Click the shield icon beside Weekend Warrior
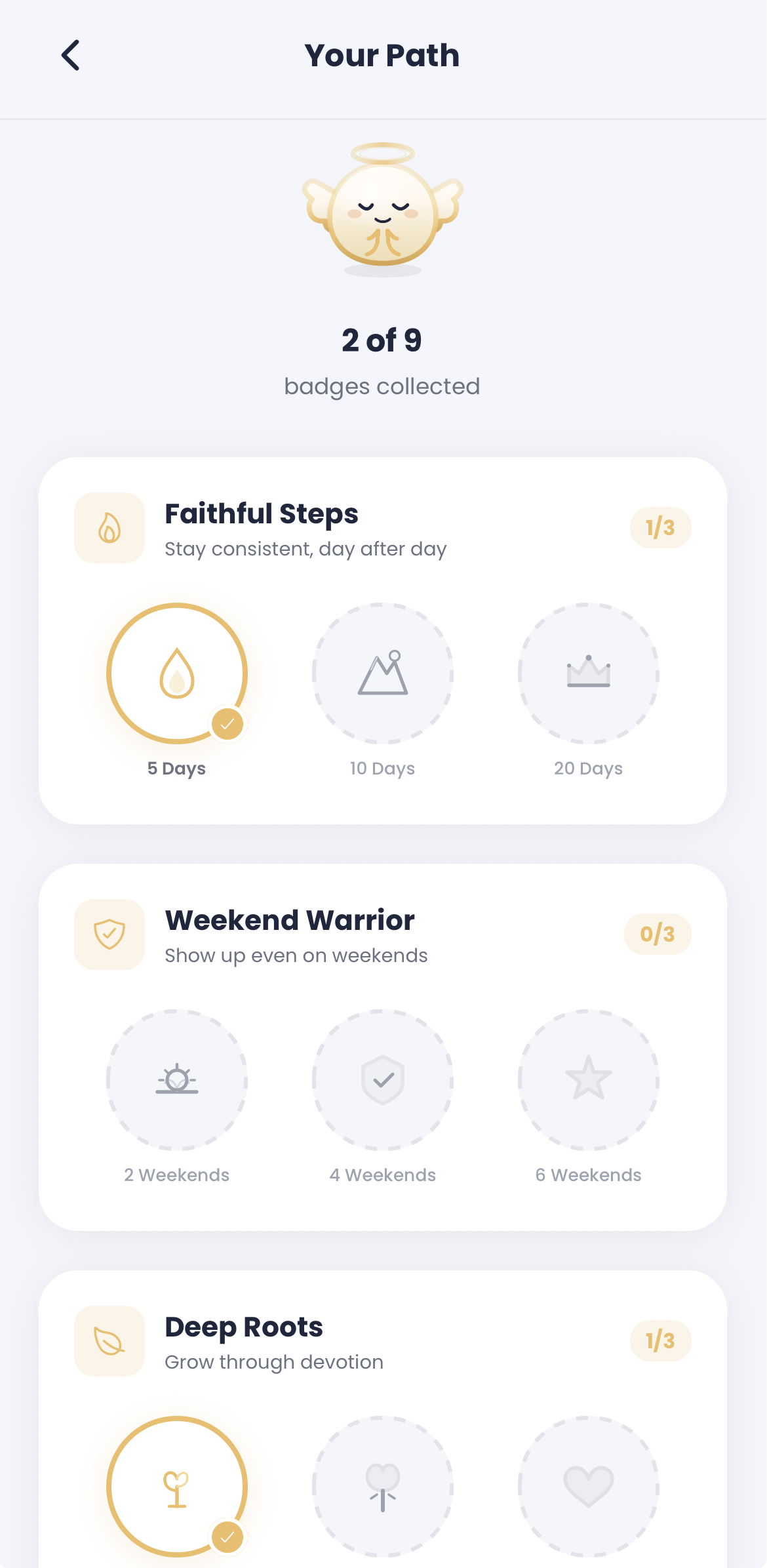The image size is (767, 1568). pyautogui.click(x=109, y=935)
